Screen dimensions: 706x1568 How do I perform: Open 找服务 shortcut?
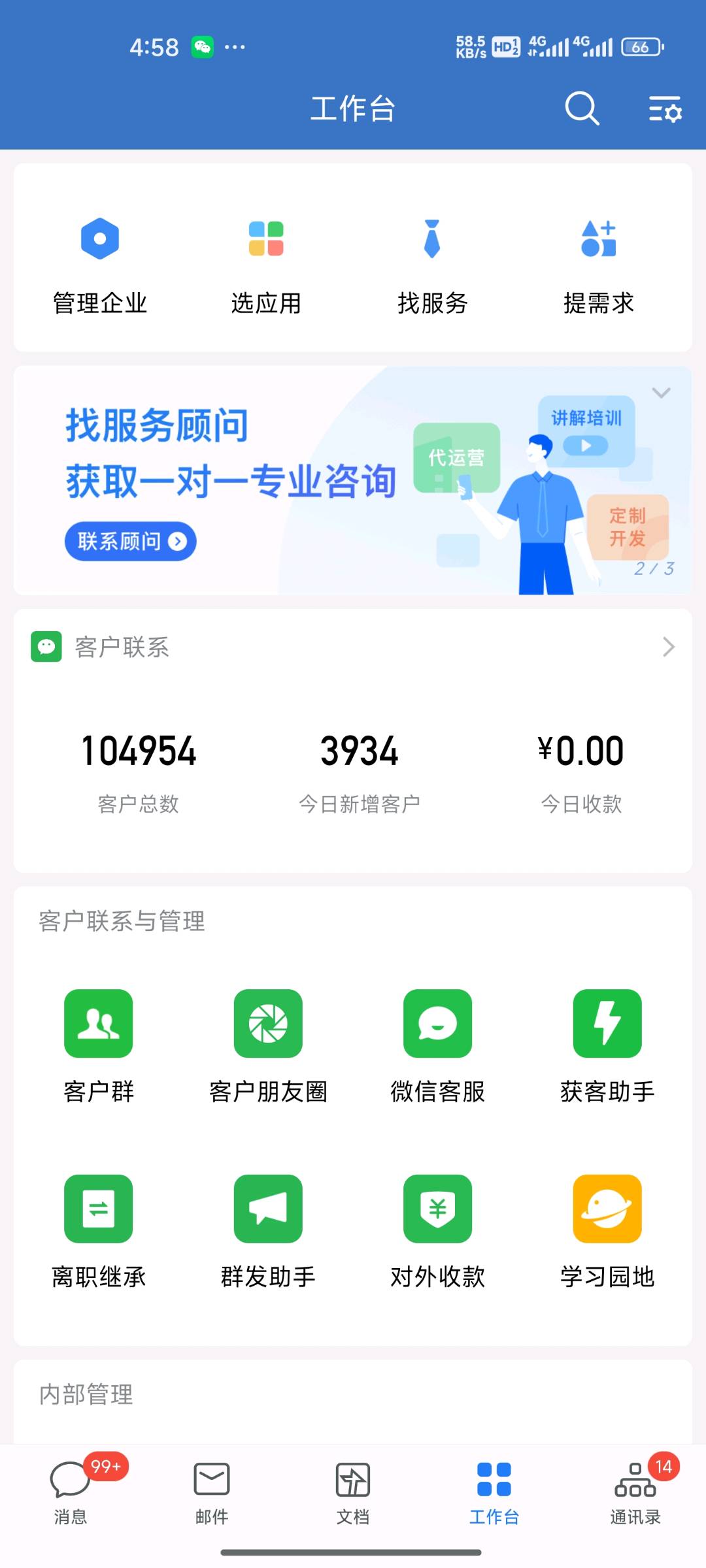click(x=432, y=265)
